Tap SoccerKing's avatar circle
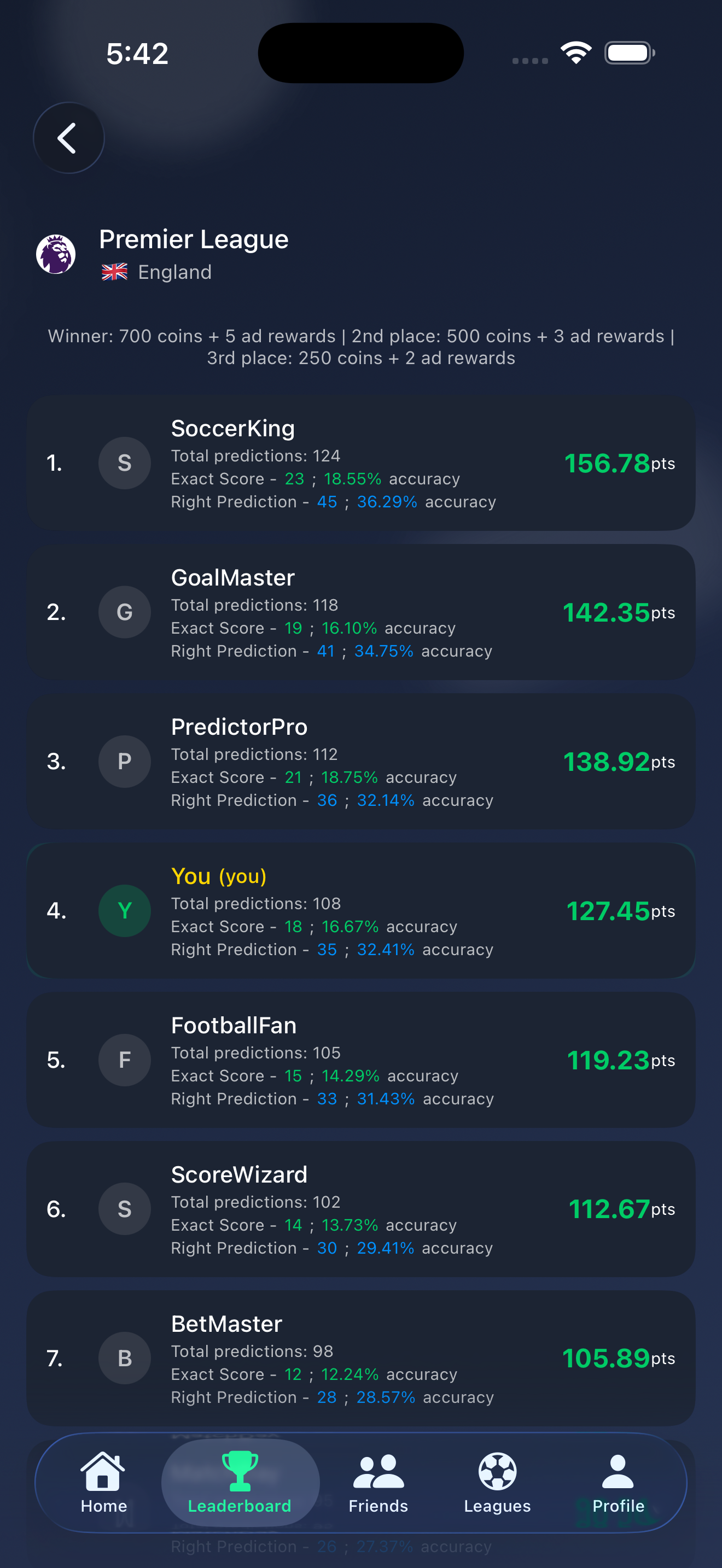 click(x=124, y=463)
